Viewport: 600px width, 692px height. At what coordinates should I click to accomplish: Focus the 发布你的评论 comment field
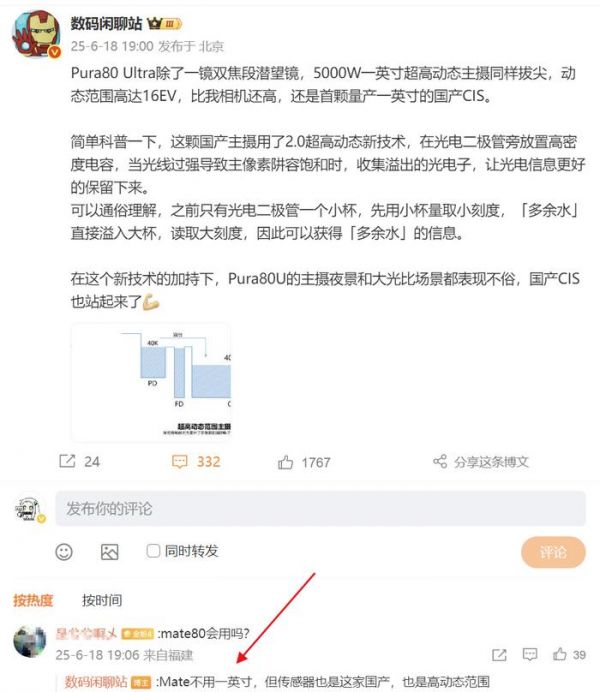320,508
